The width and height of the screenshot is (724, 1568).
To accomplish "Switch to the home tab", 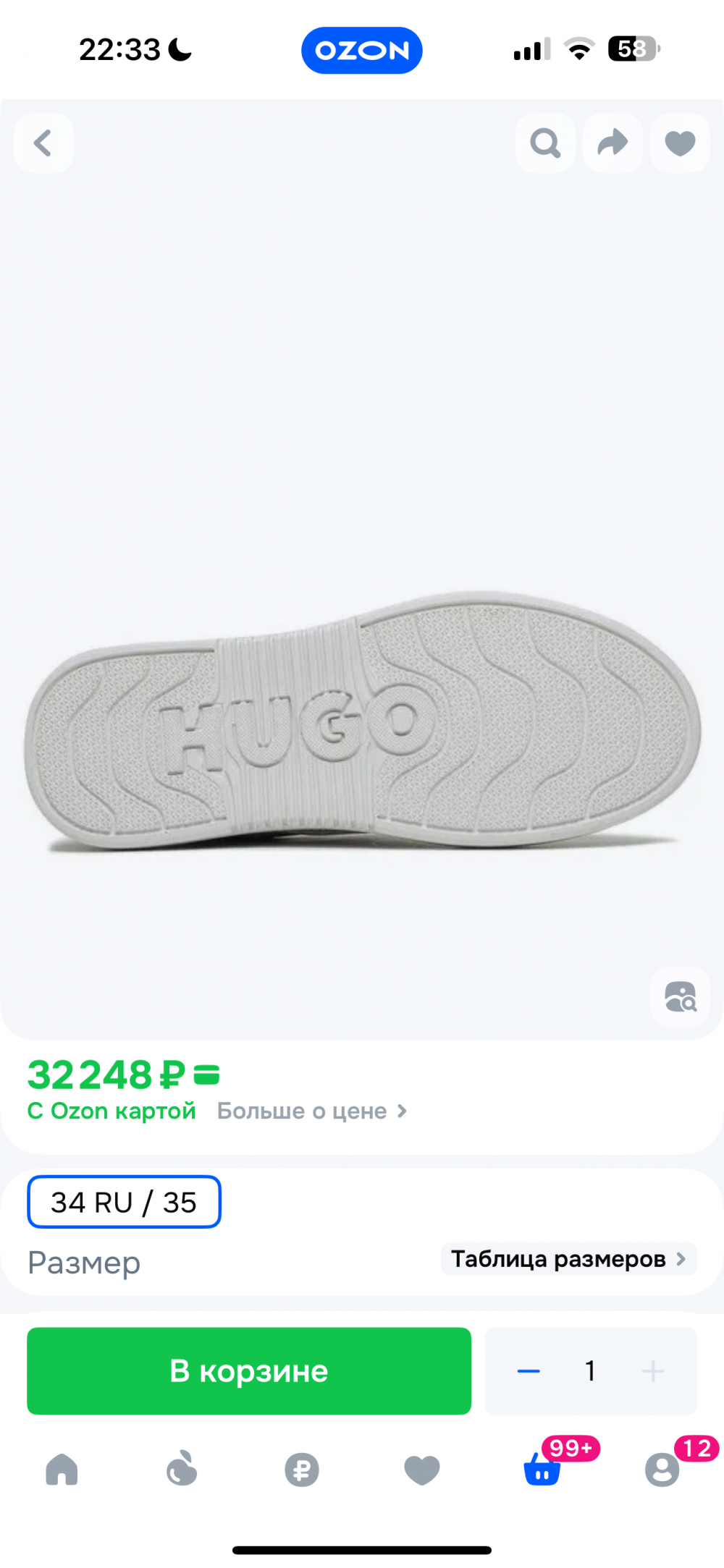I will point(62,1470).
